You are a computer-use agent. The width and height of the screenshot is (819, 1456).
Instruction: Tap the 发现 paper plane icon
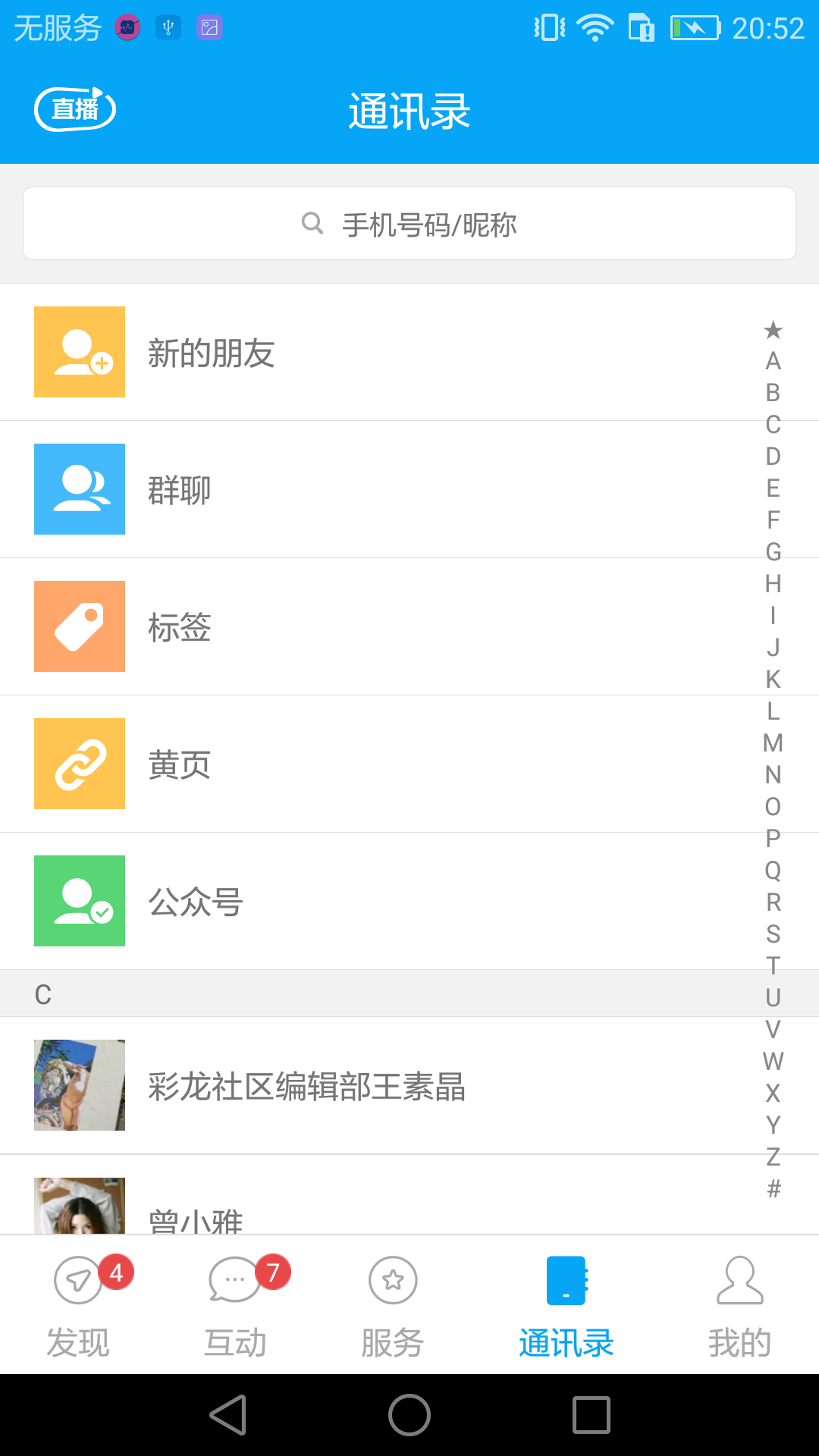tap(78, 1280)
